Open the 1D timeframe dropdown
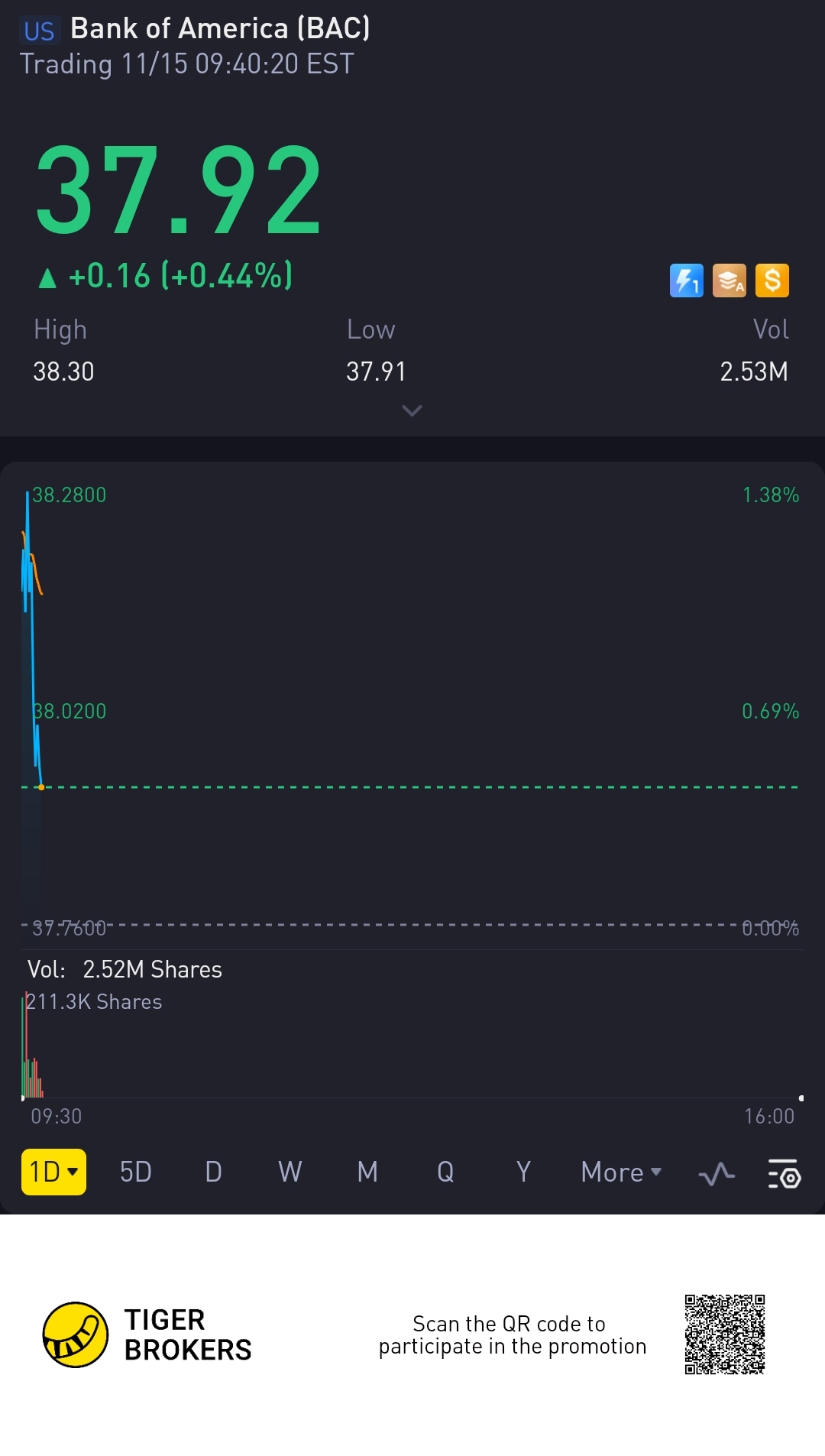Screen dimensions: 825x1456 pyautogui.click(x=53, y=1172)
